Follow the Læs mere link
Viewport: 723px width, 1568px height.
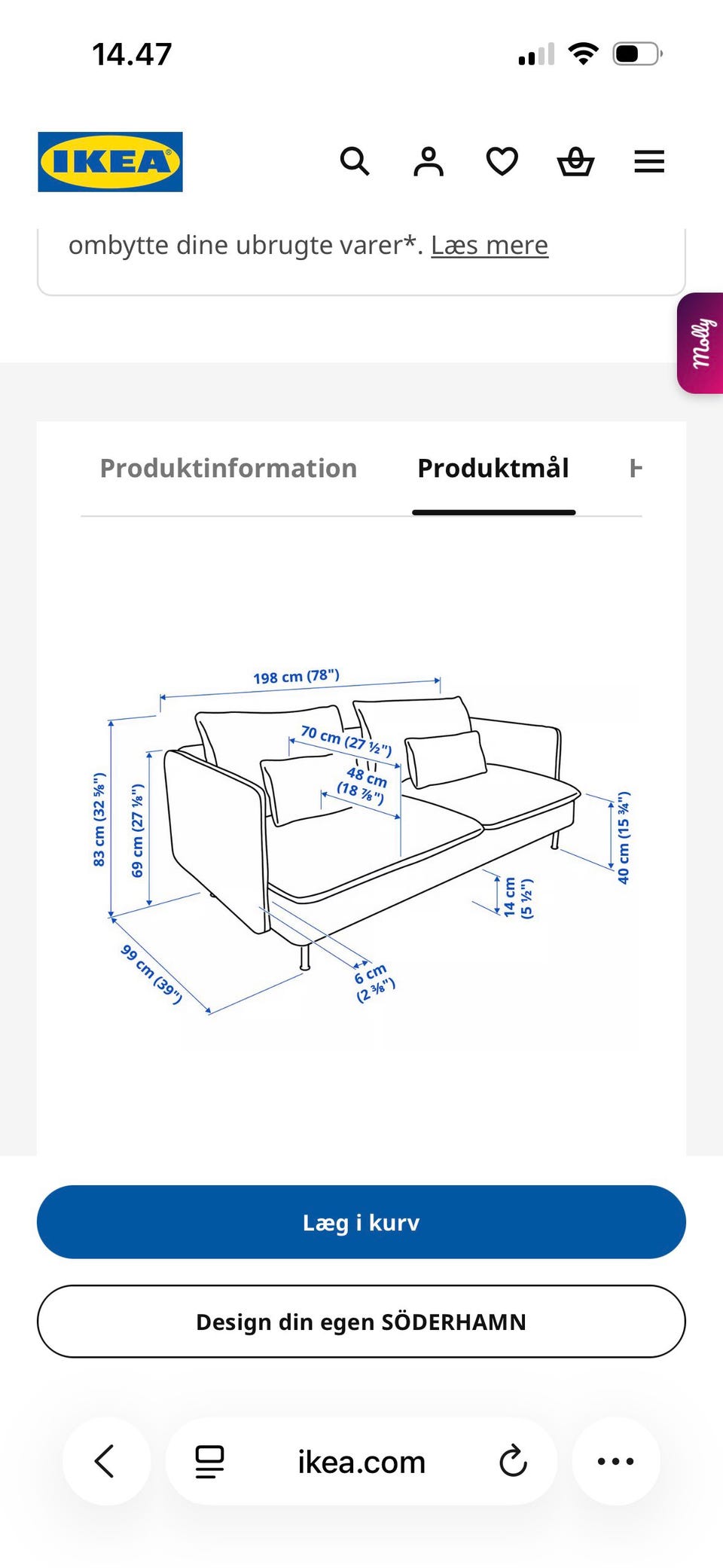pyautogui.click(x=490, y=245)
